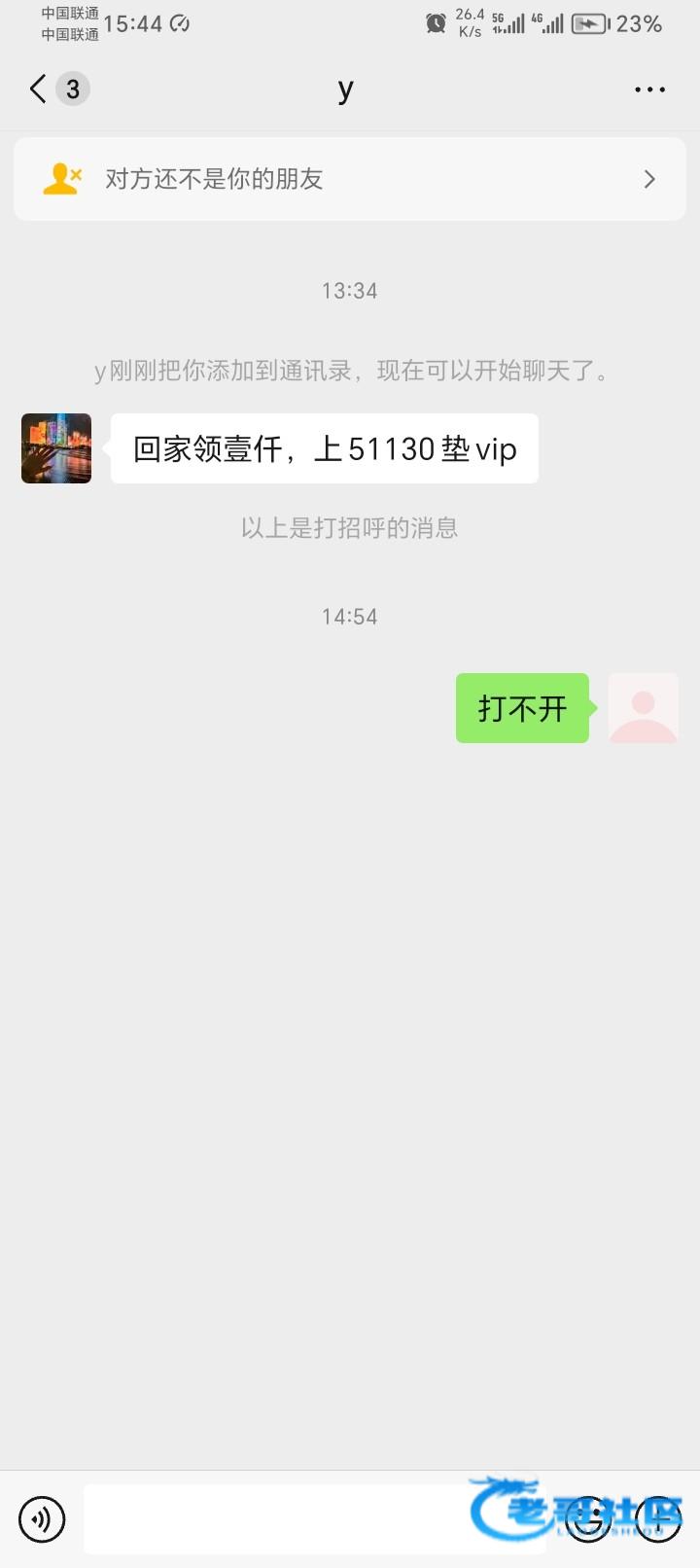Open the 对方还不是你的朋友 banner
Screen dimensions: 700x1568
(x=350, y=179)
